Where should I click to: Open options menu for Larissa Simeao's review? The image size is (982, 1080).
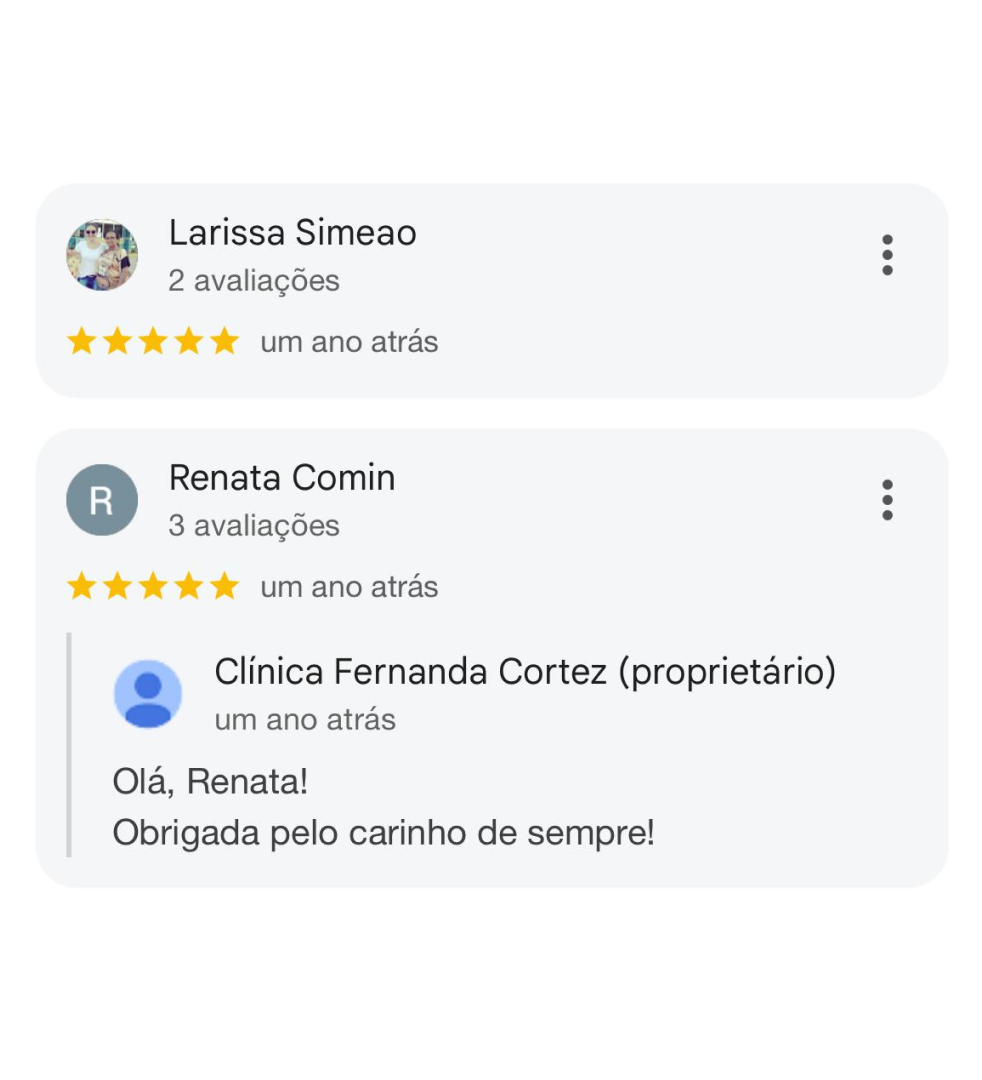[x=887, y=255]
